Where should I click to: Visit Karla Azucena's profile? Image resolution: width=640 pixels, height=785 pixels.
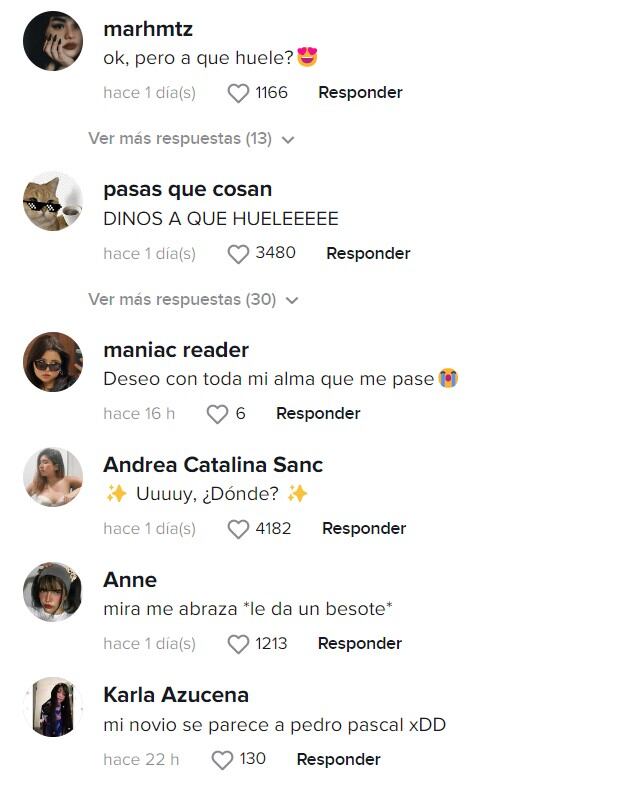tap(53, 707)
